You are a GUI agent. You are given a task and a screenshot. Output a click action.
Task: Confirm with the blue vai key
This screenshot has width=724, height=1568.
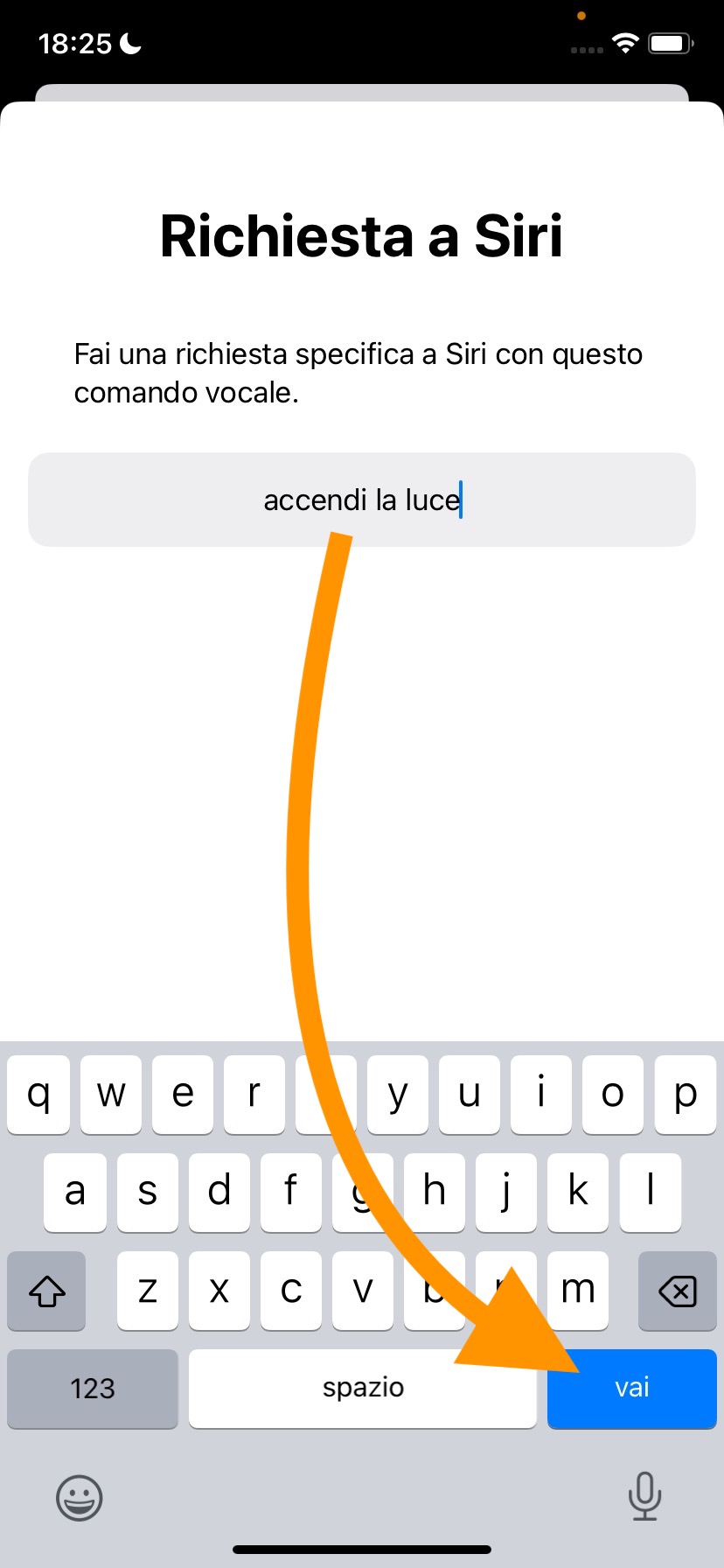coord(631,1389)
